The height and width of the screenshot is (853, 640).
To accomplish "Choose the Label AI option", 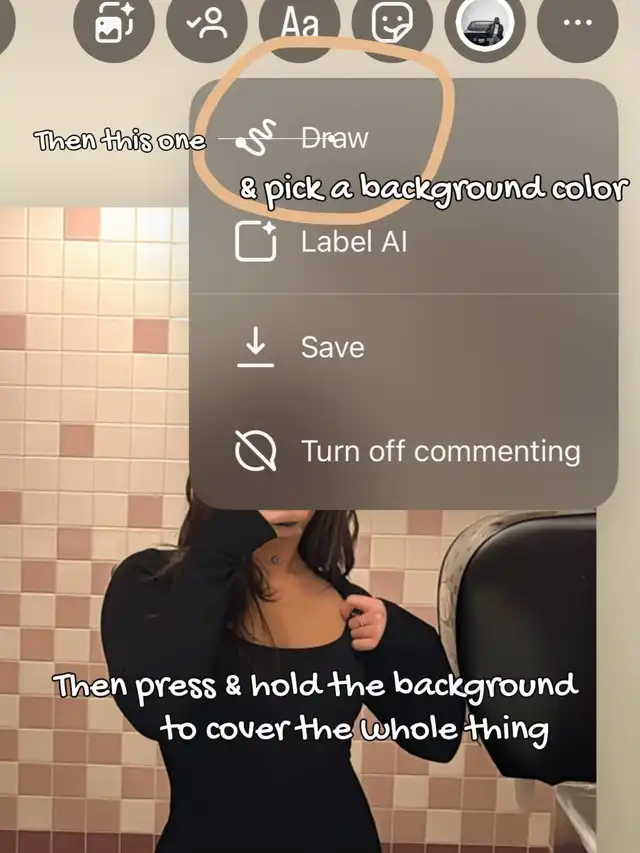I will click(403, 242).
